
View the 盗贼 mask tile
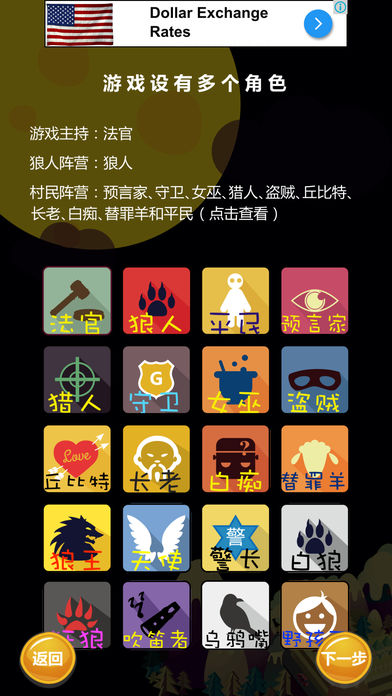point(315,380)
